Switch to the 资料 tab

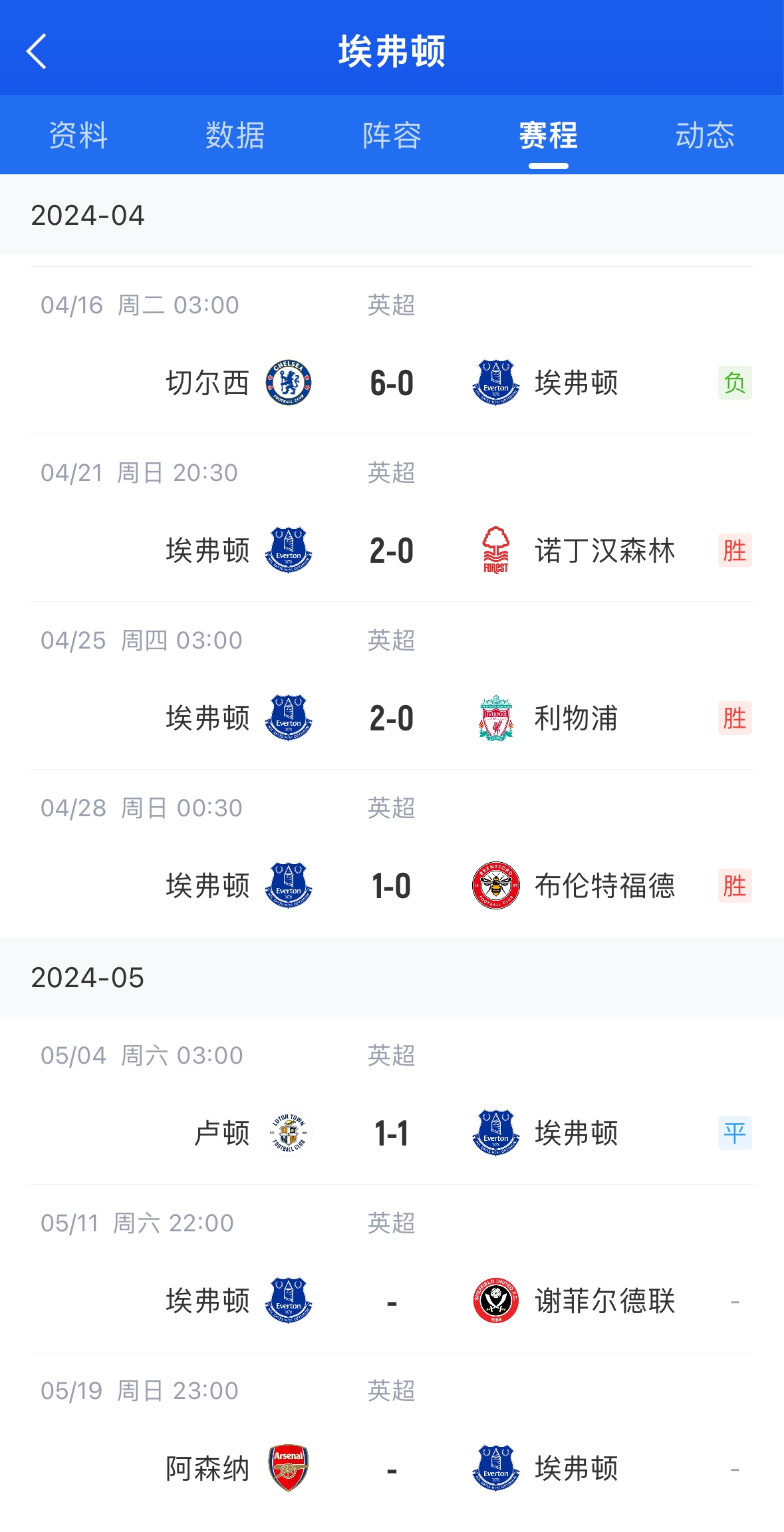coord(78,136)
